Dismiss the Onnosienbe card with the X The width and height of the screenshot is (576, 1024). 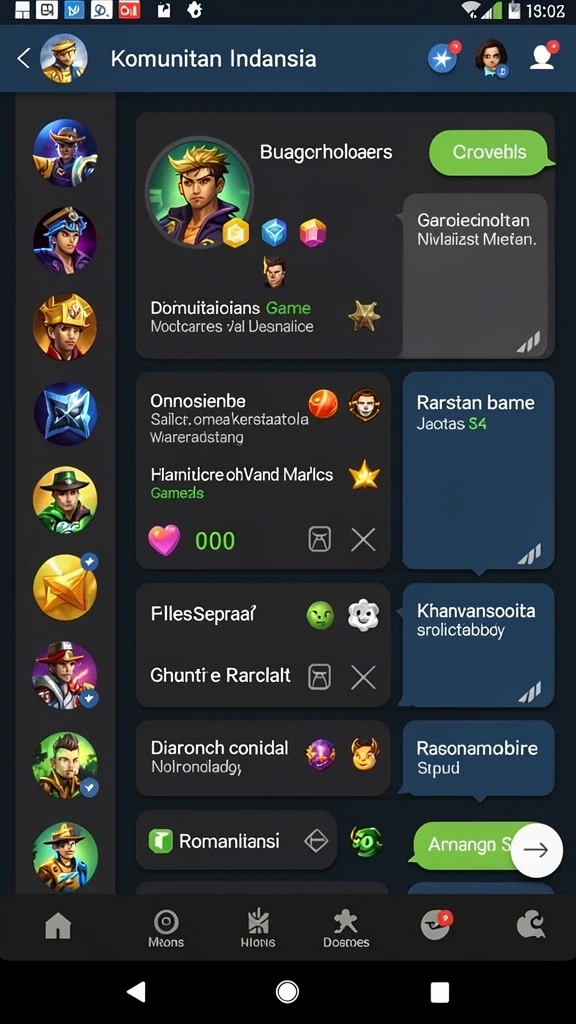pos(363,540)
